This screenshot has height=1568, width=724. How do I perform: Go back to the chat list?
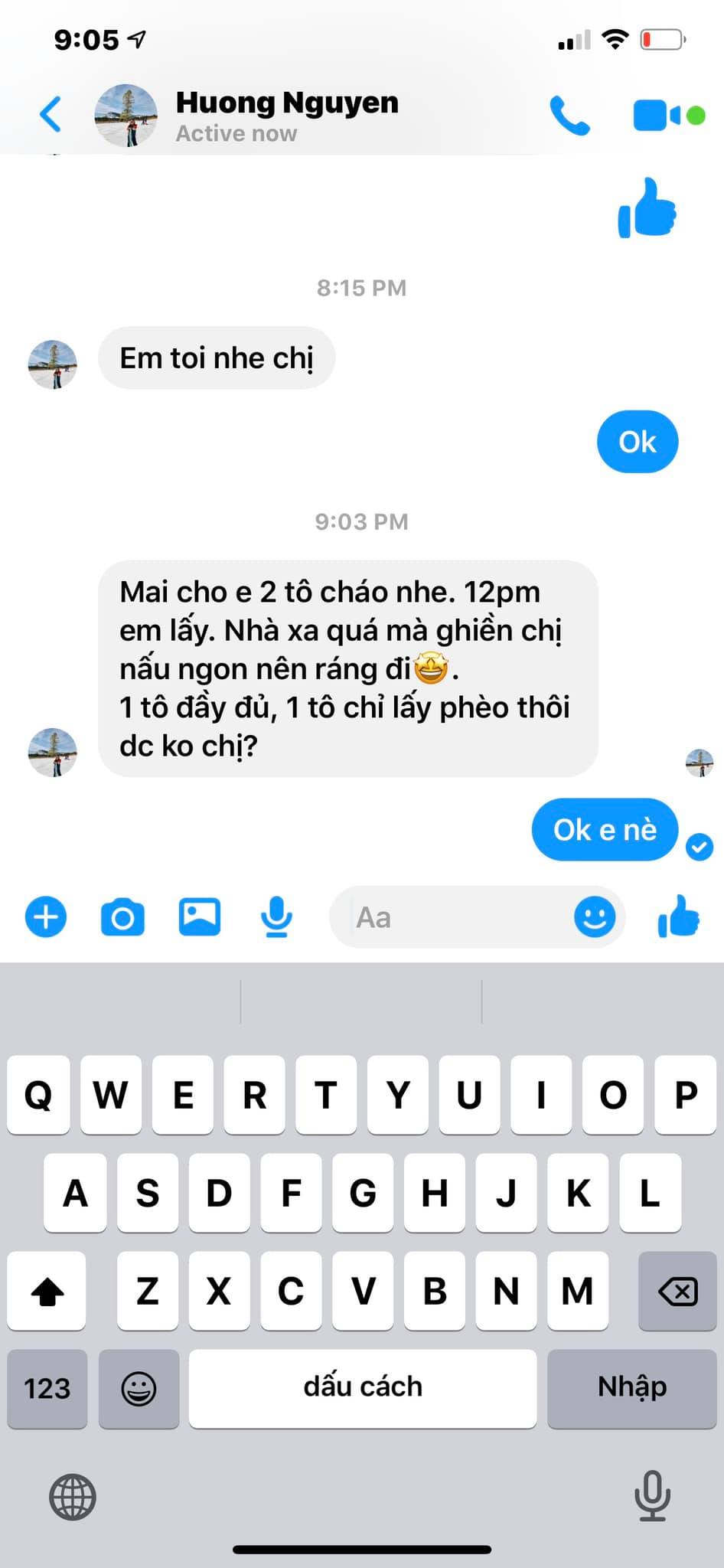click(51, 116)
